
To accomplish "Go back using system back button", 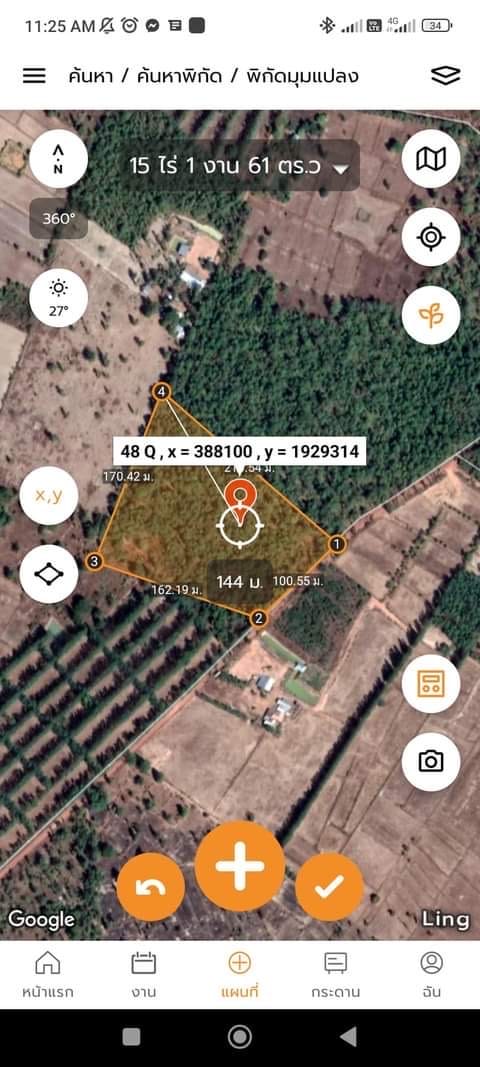I will pyautogui.click(x=349, y=1037).
